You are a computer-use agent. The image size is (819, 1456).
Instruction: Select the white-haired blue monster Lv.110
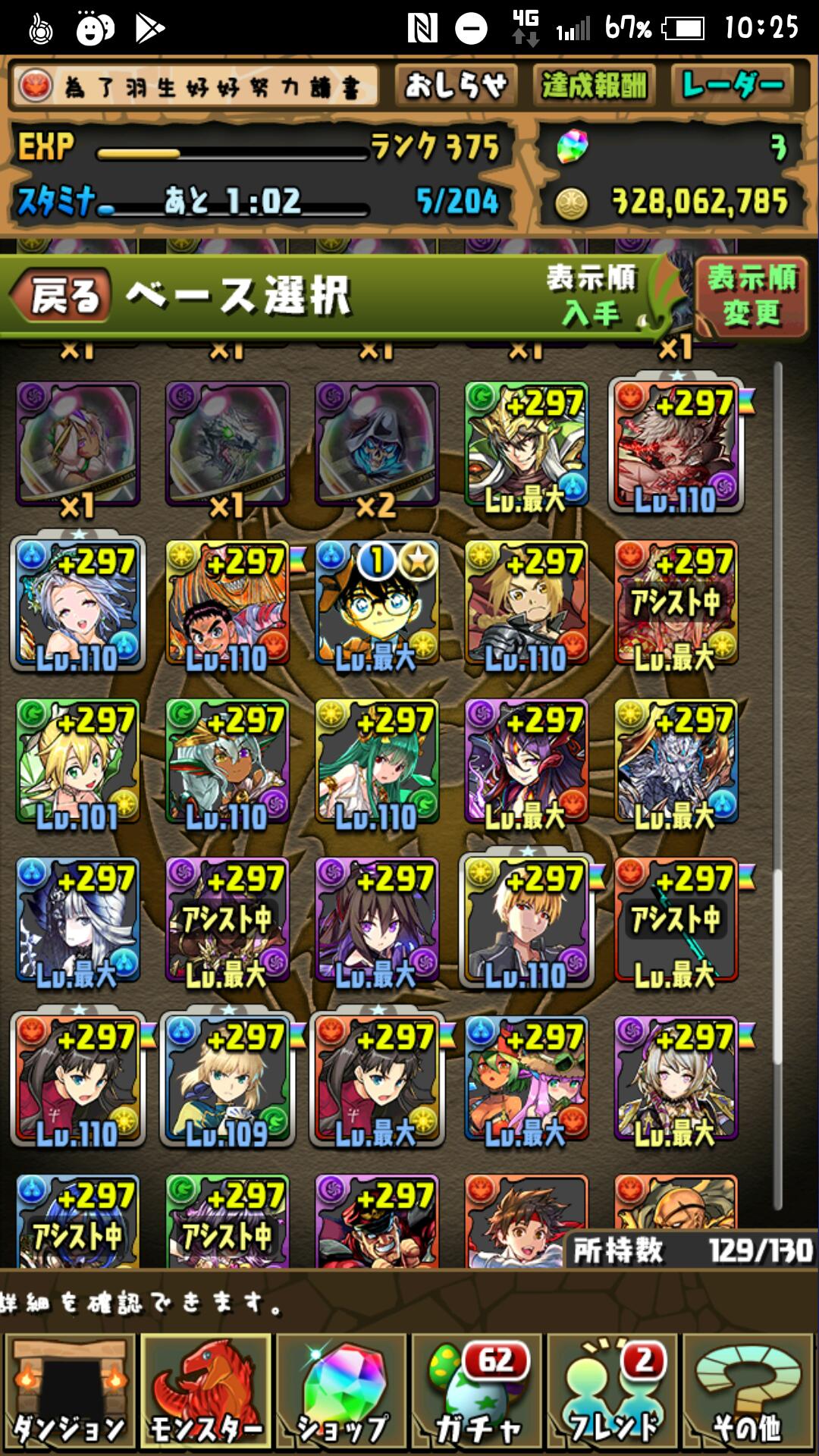tap(77, 604)
